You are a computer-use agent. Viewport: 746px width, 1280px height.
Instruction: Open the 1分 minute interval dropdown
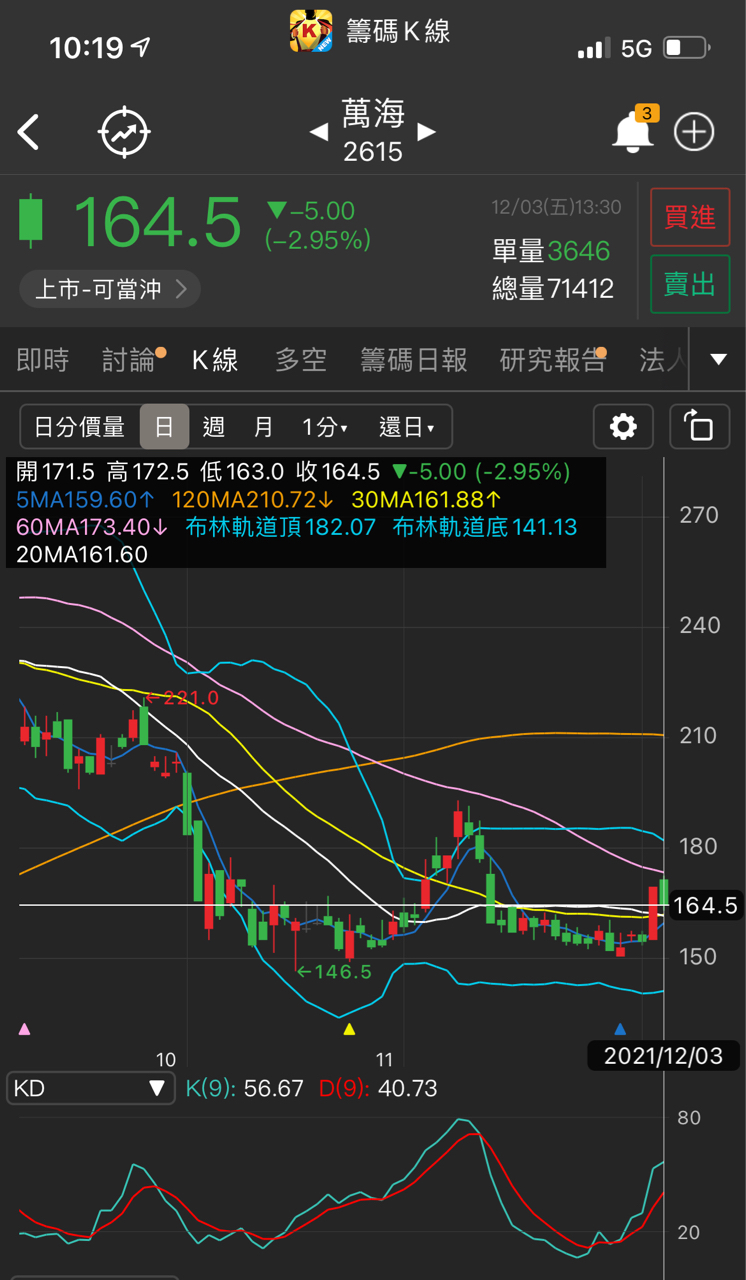pyautogui.click(x=325, y=427)
